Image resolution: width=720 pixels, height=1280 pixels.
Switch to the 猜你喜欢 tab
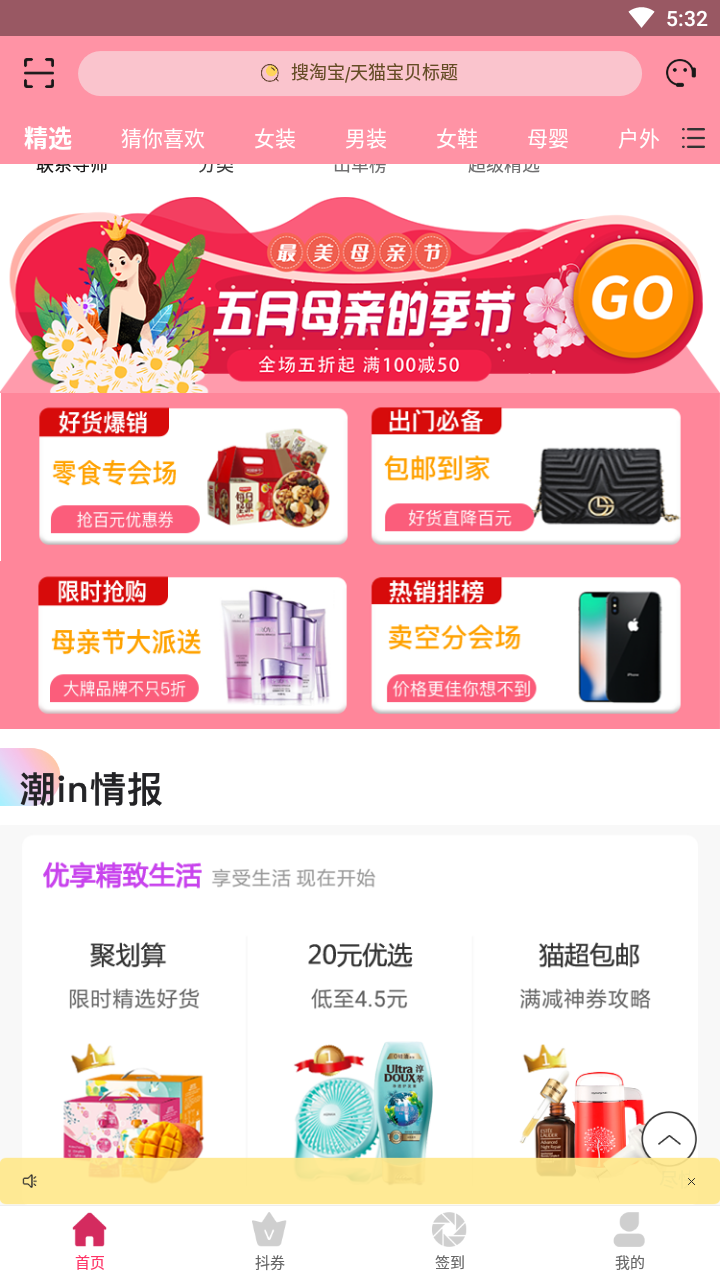163,139
